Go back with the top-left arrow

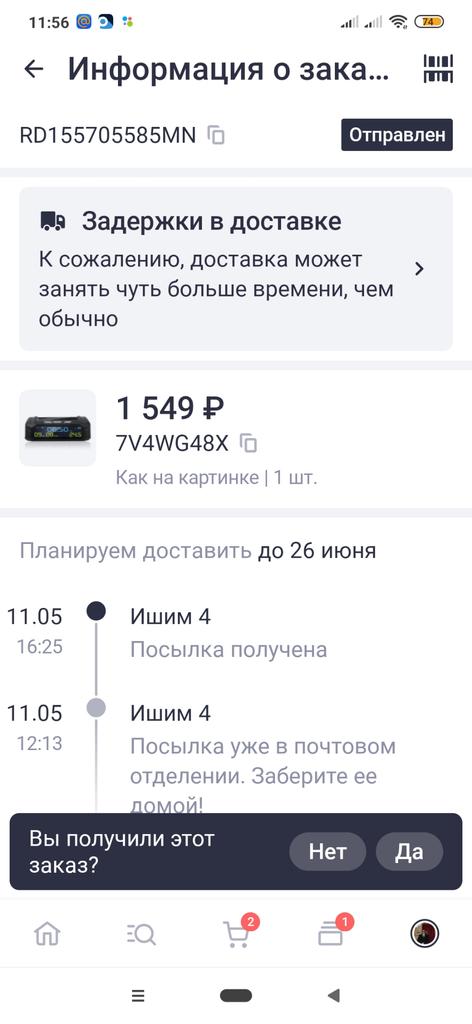(x=33, y=69)
